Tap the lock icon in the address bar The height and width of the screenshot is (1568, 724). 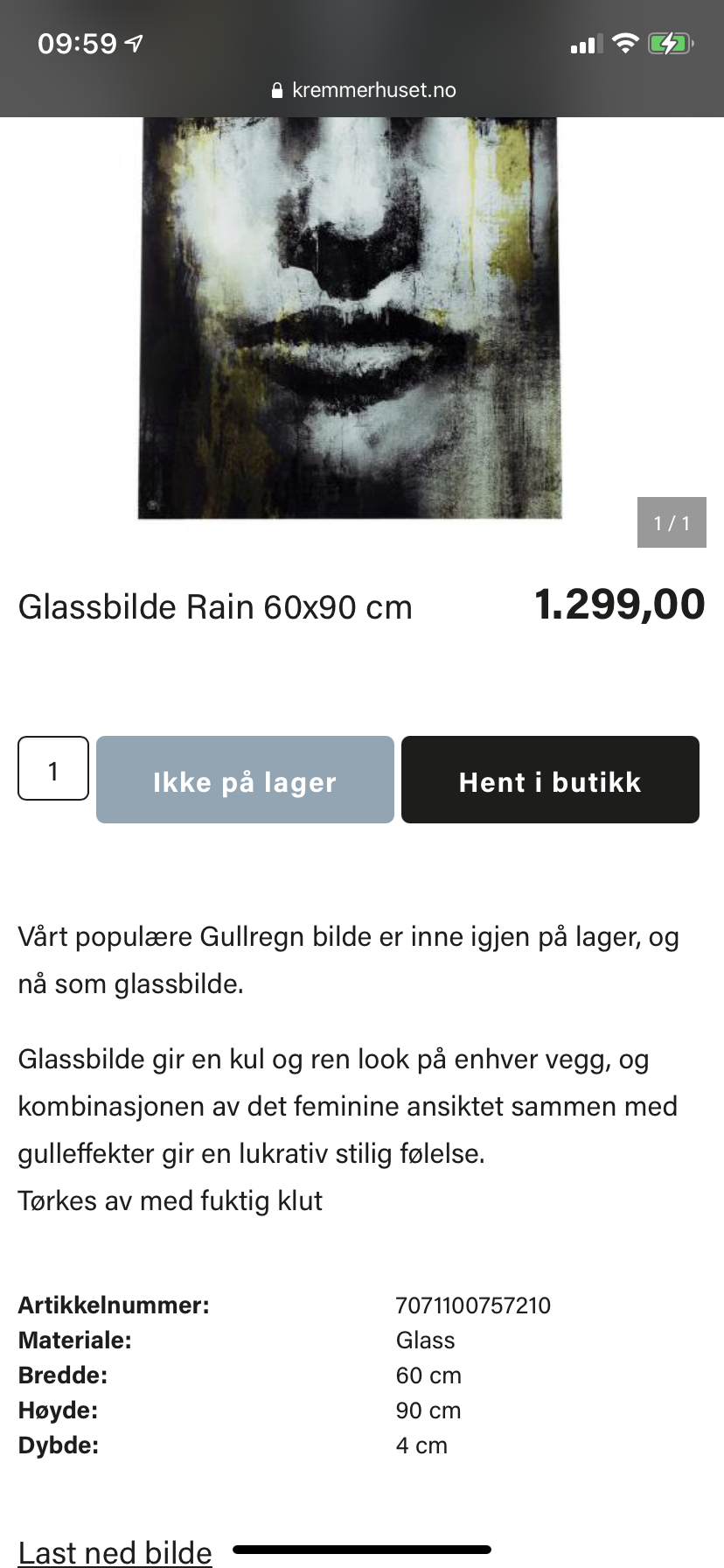coord(278,89)
